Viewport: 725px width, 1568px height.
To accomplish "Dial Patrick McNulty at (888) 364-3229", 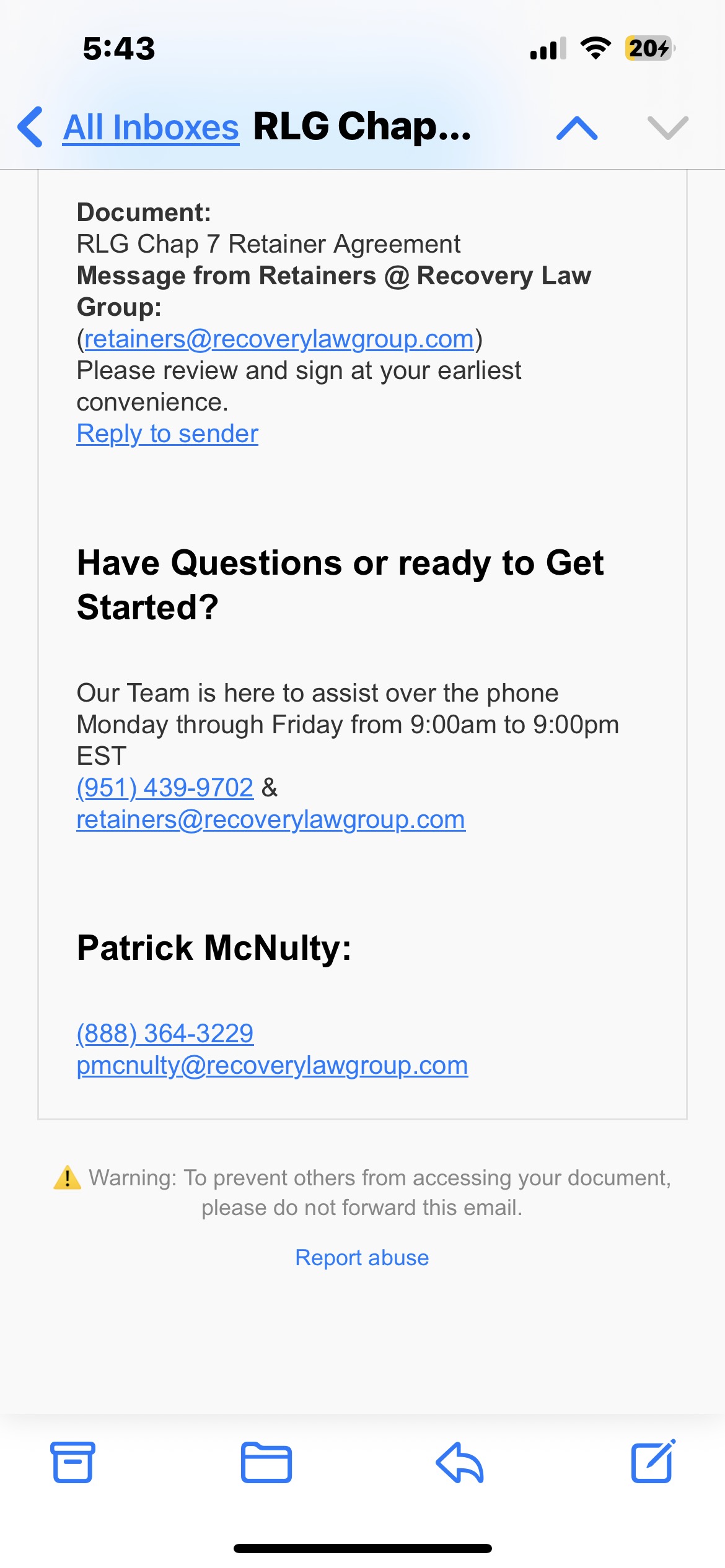I will tap(165, 1033).
